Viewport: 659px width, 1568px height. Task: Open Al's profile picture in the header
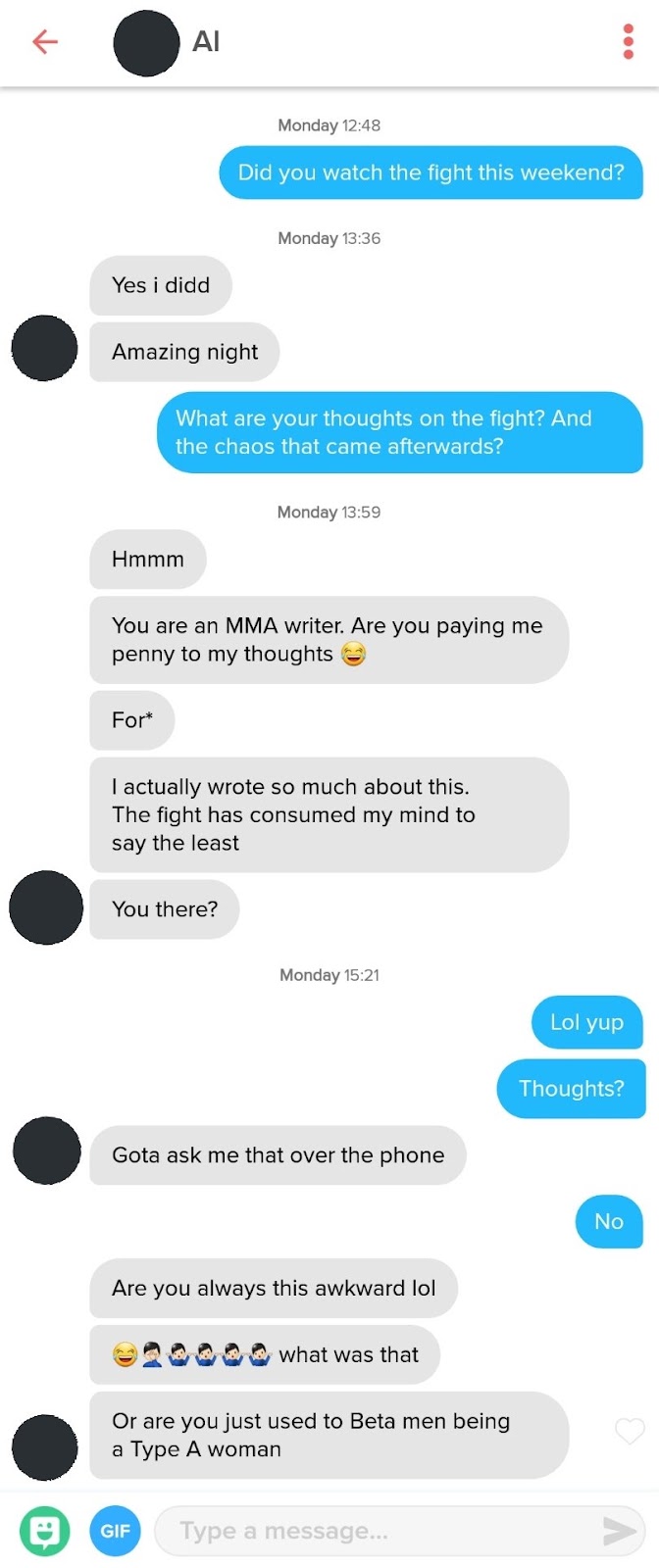tap(147, 43)
